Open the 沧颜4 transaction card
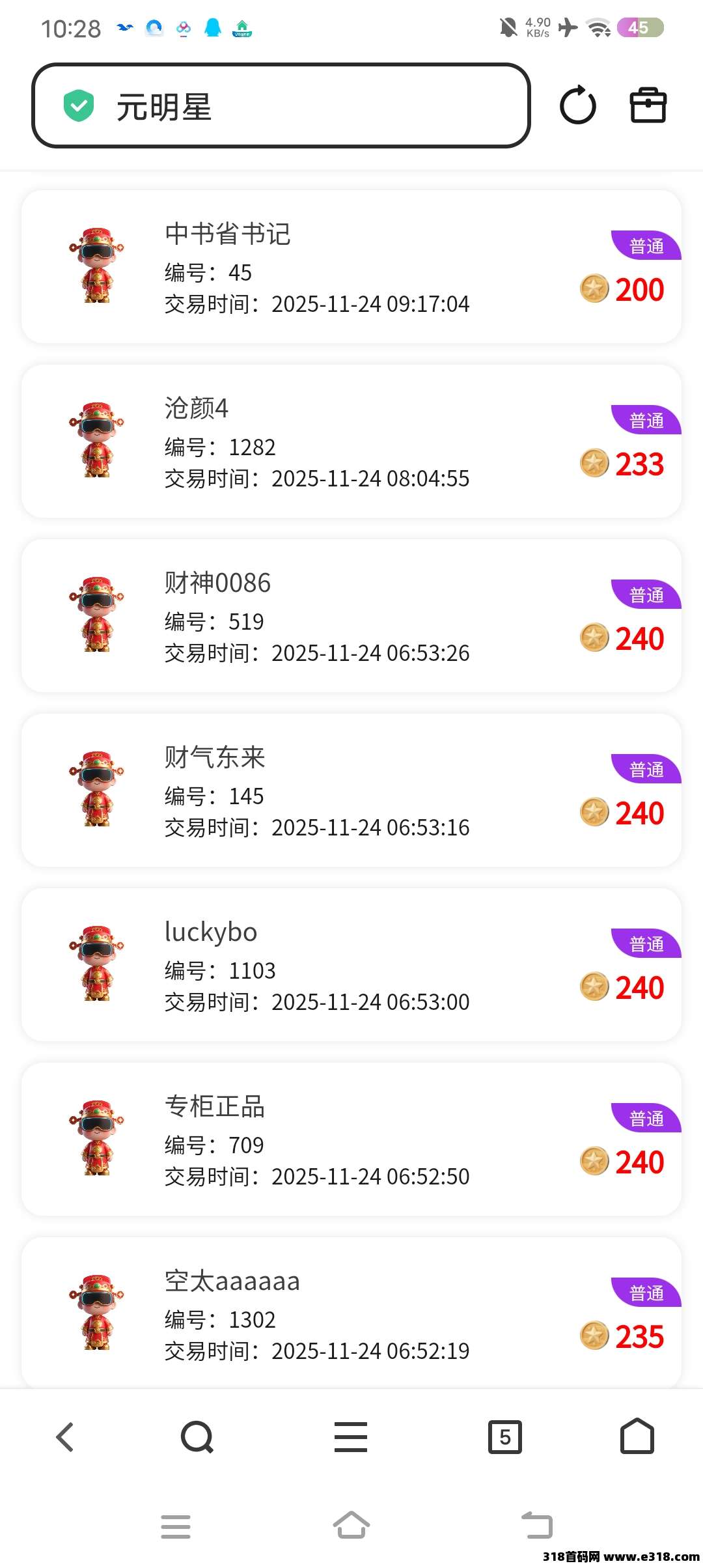 tap(351, 441)
